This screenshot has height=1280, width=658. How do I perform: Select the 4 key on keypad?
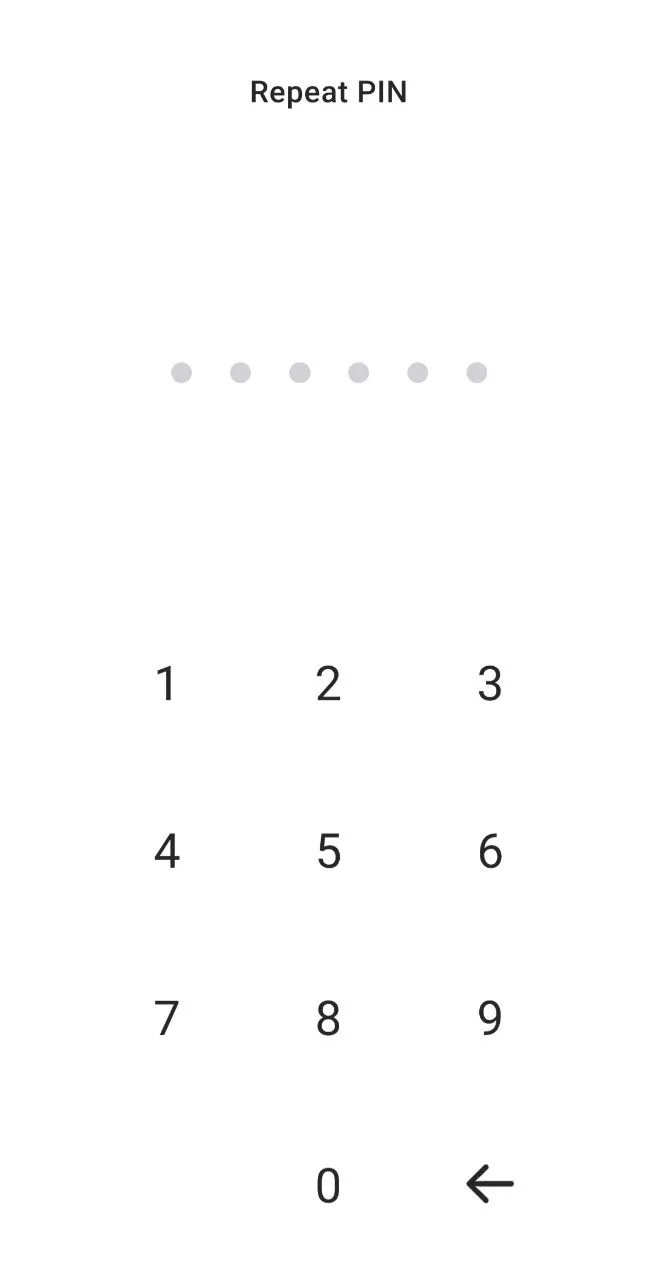pyautogui.click(x=167, y=851)
